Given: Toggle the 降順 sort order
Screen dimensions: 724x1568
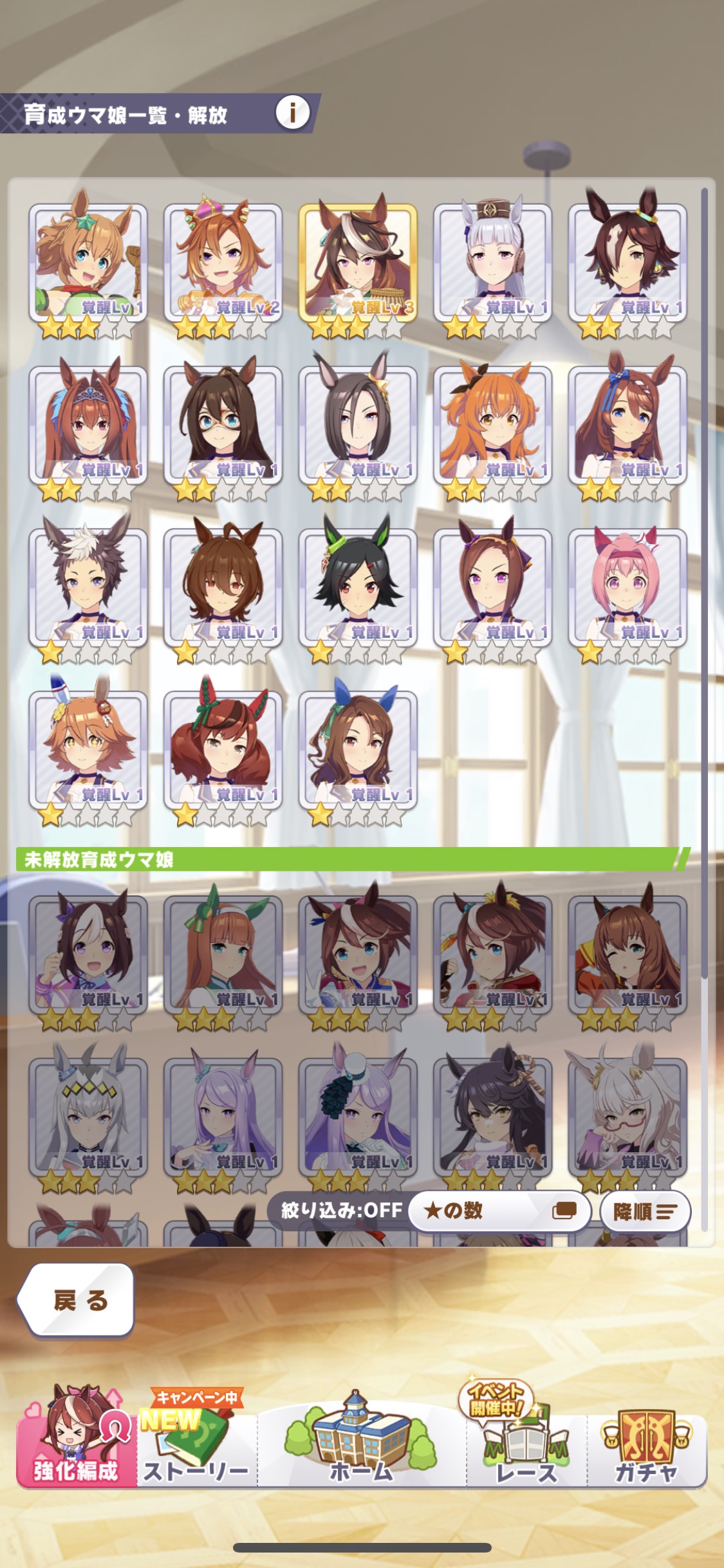Looking at the screenshot, I should tap(645, 1212).
